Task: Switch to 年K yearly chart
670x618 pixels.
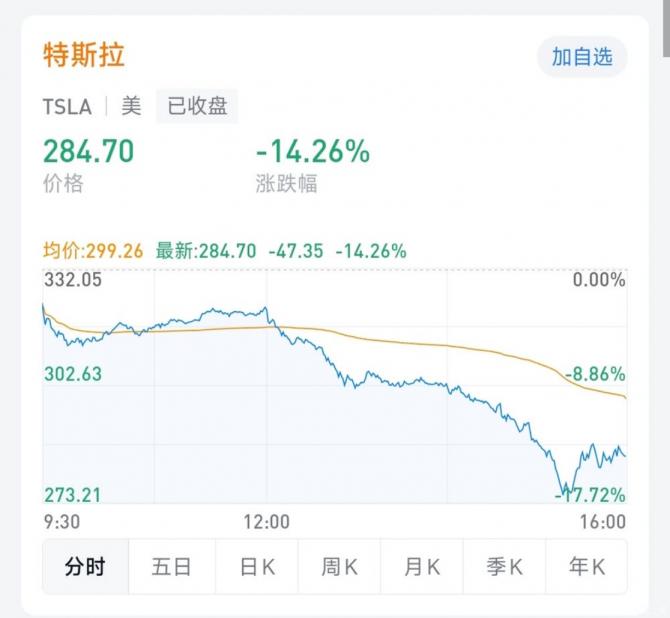Action: click(x=586, y=567)
